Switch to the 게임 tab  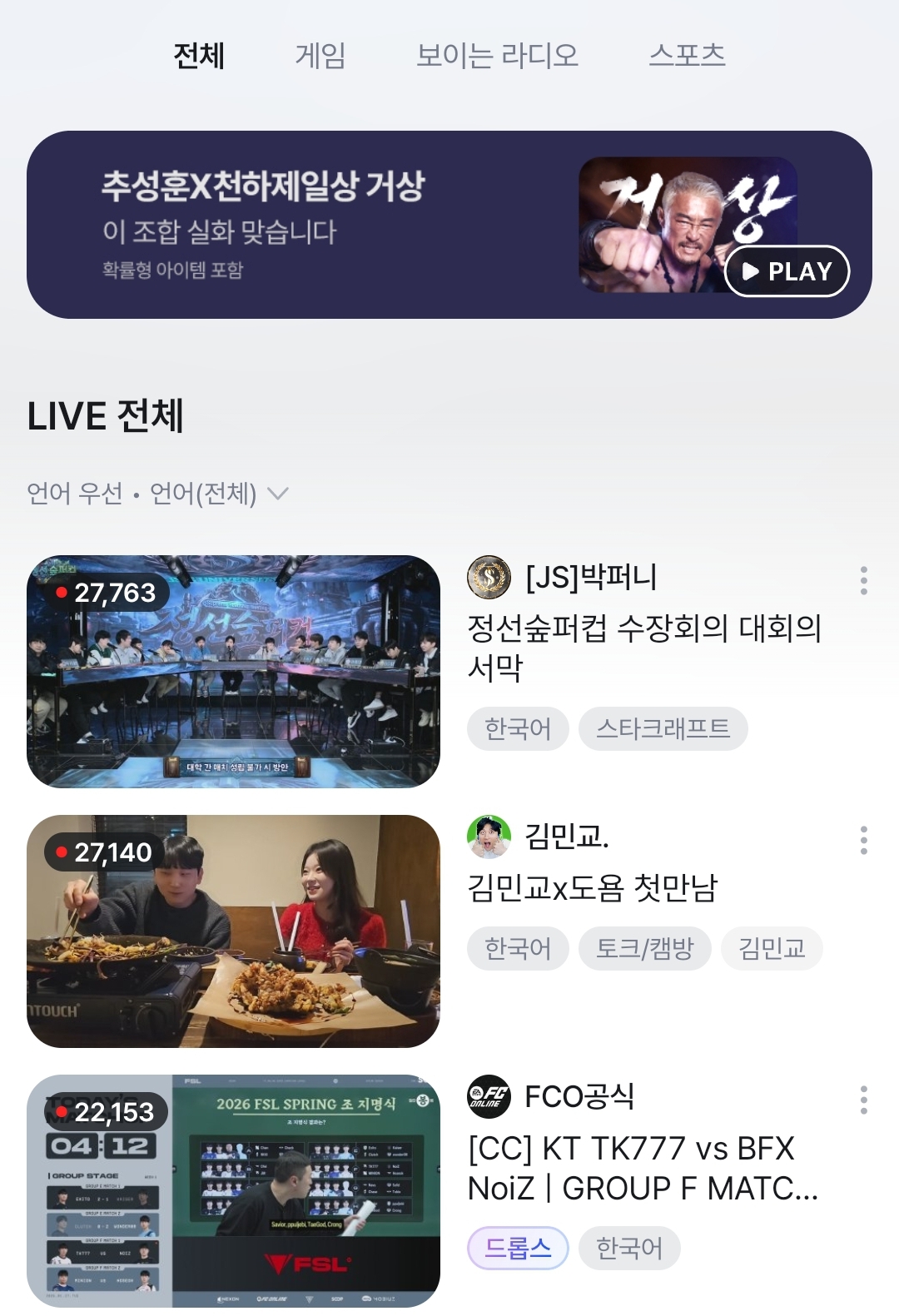(x=320, y=56)
